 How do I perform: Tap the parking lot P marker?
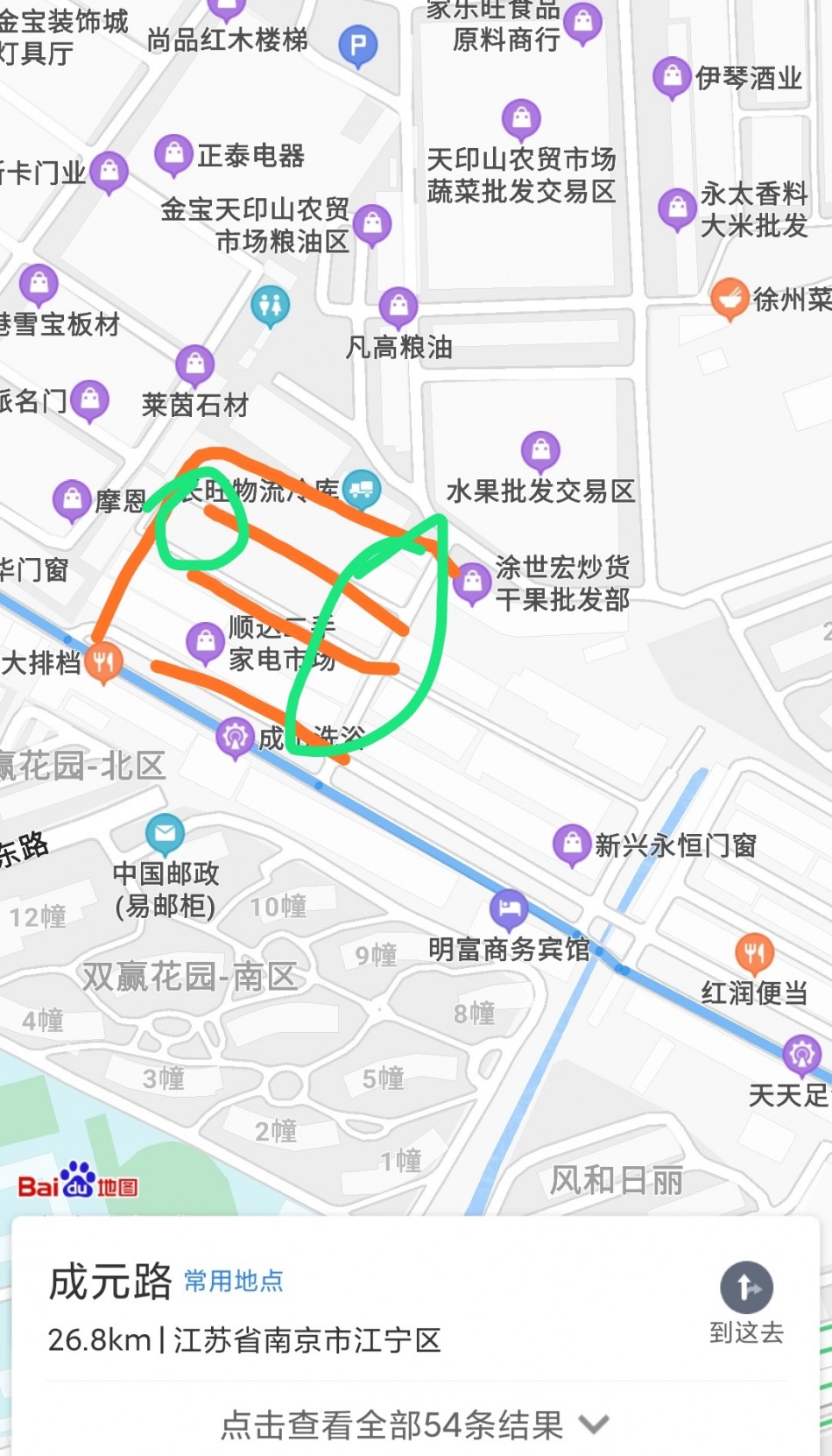point(358,46)
